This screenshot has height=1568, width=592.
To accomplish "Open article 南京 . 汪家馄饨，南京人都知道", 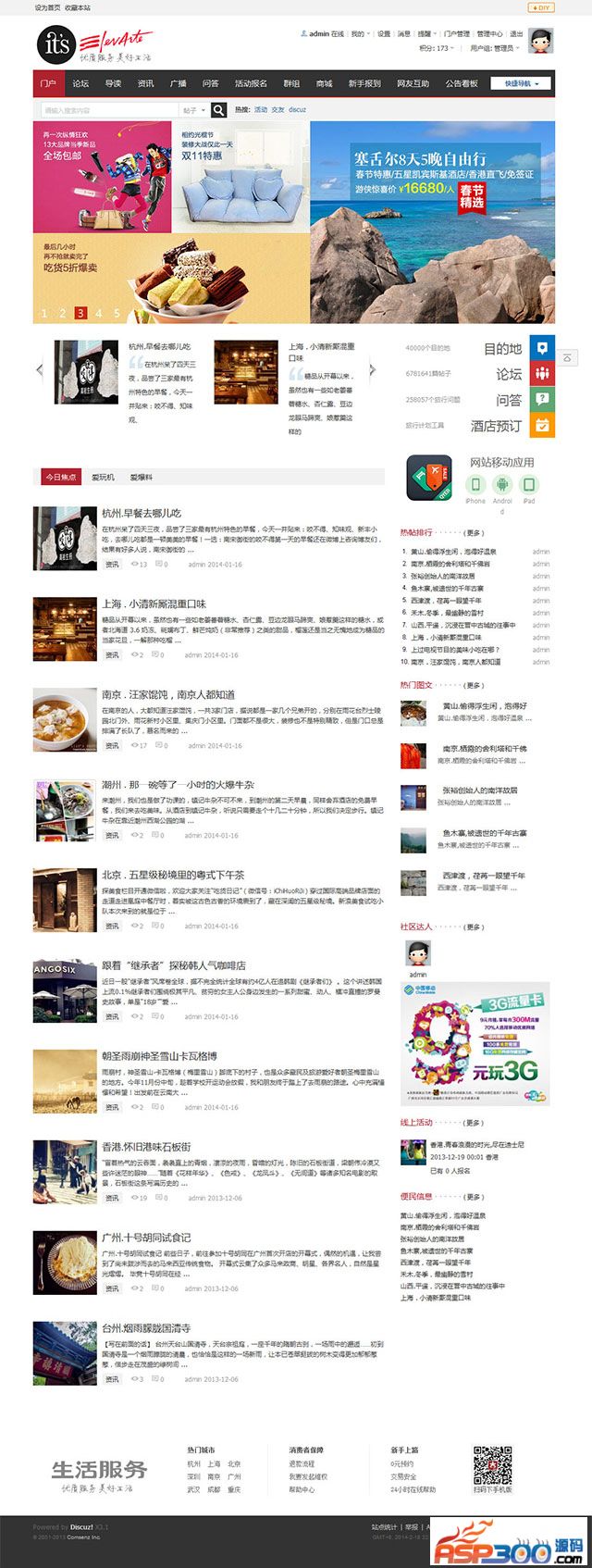I will coord(168,694).
